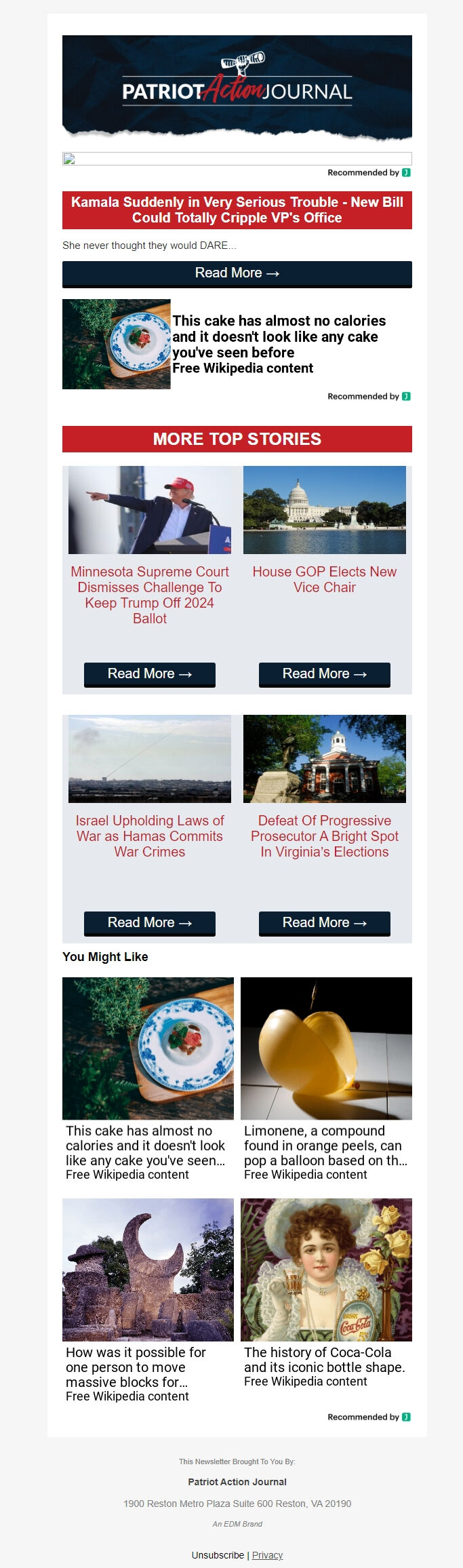The width and height of the screenshot is (463, 1568).
Task: Read more about the Israel Hamas story
Action: 150,923
